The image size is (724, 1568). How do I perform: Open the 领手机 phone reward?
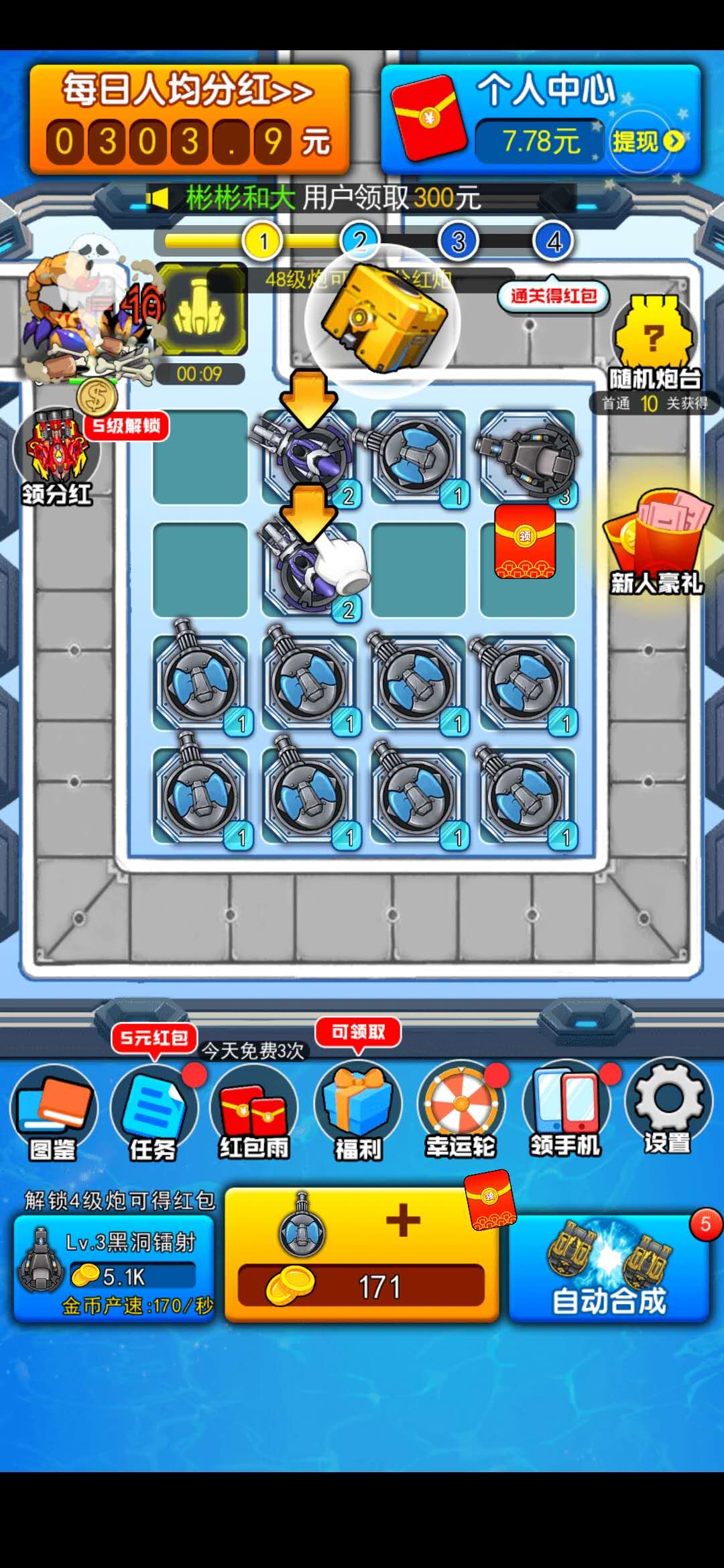(x=566, y=1109)
